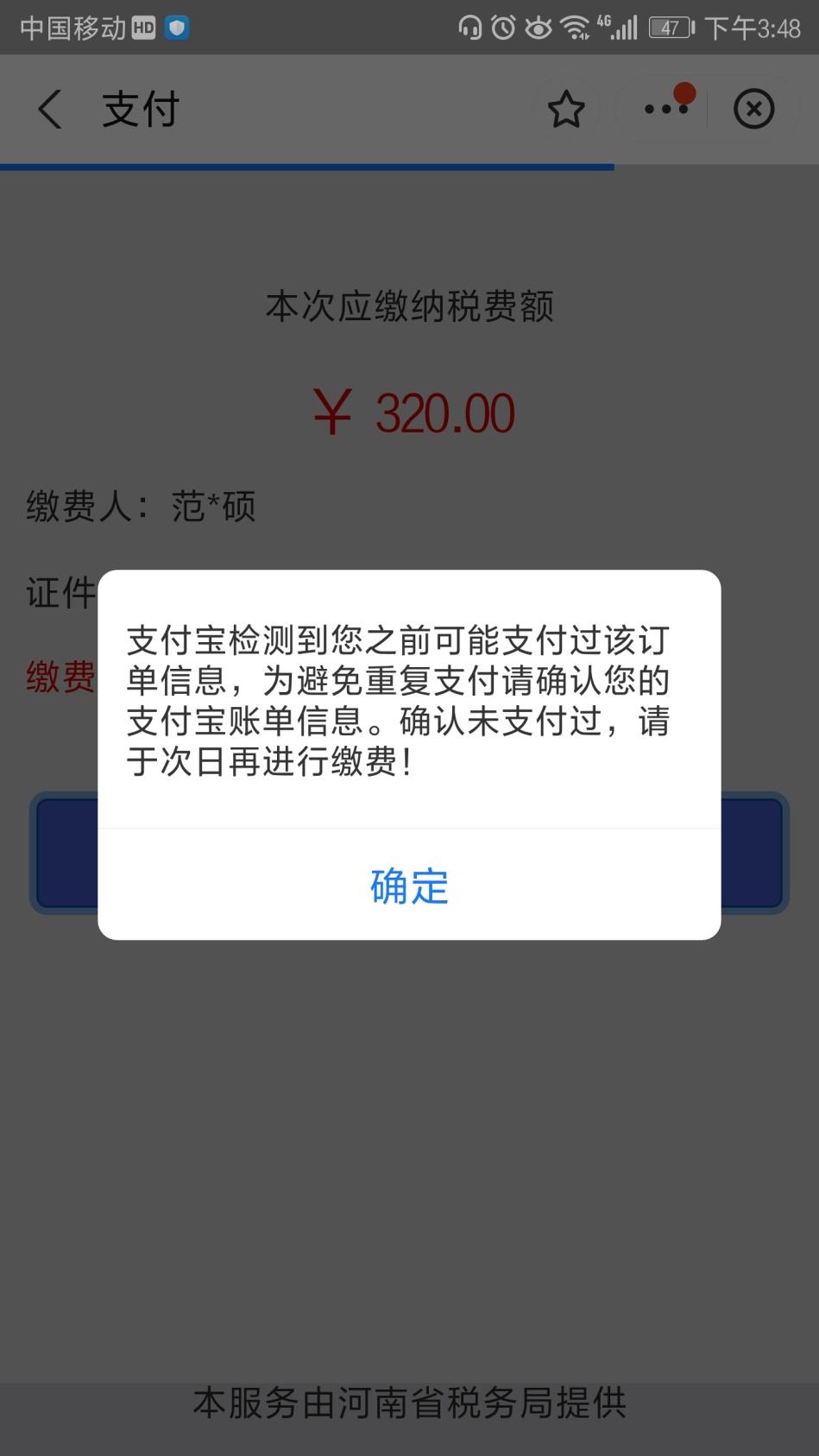Tap the page loading progress bar
Image resolution: width=819 pixels, height=1456 pixels.
(x=306, y=166)
